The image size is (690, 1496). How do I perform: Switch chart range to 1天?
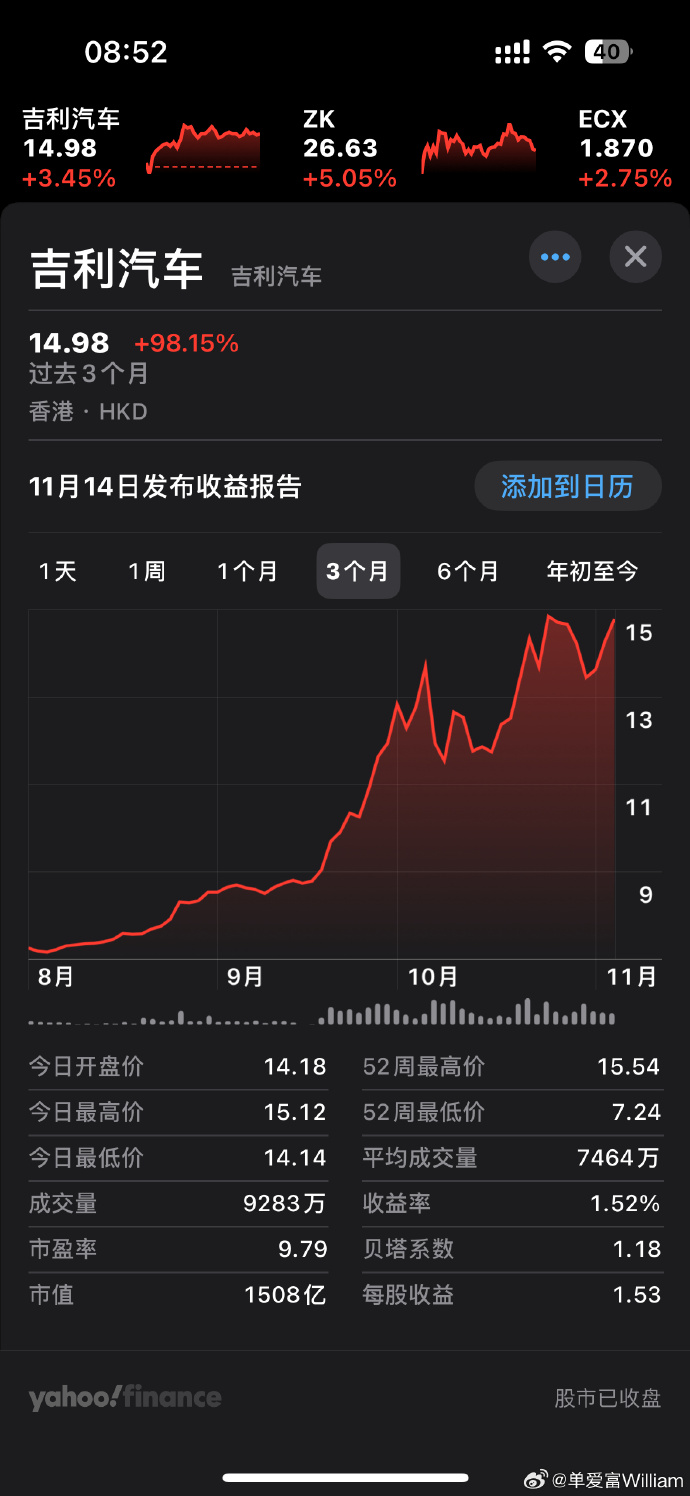click(x=58, y=571)
